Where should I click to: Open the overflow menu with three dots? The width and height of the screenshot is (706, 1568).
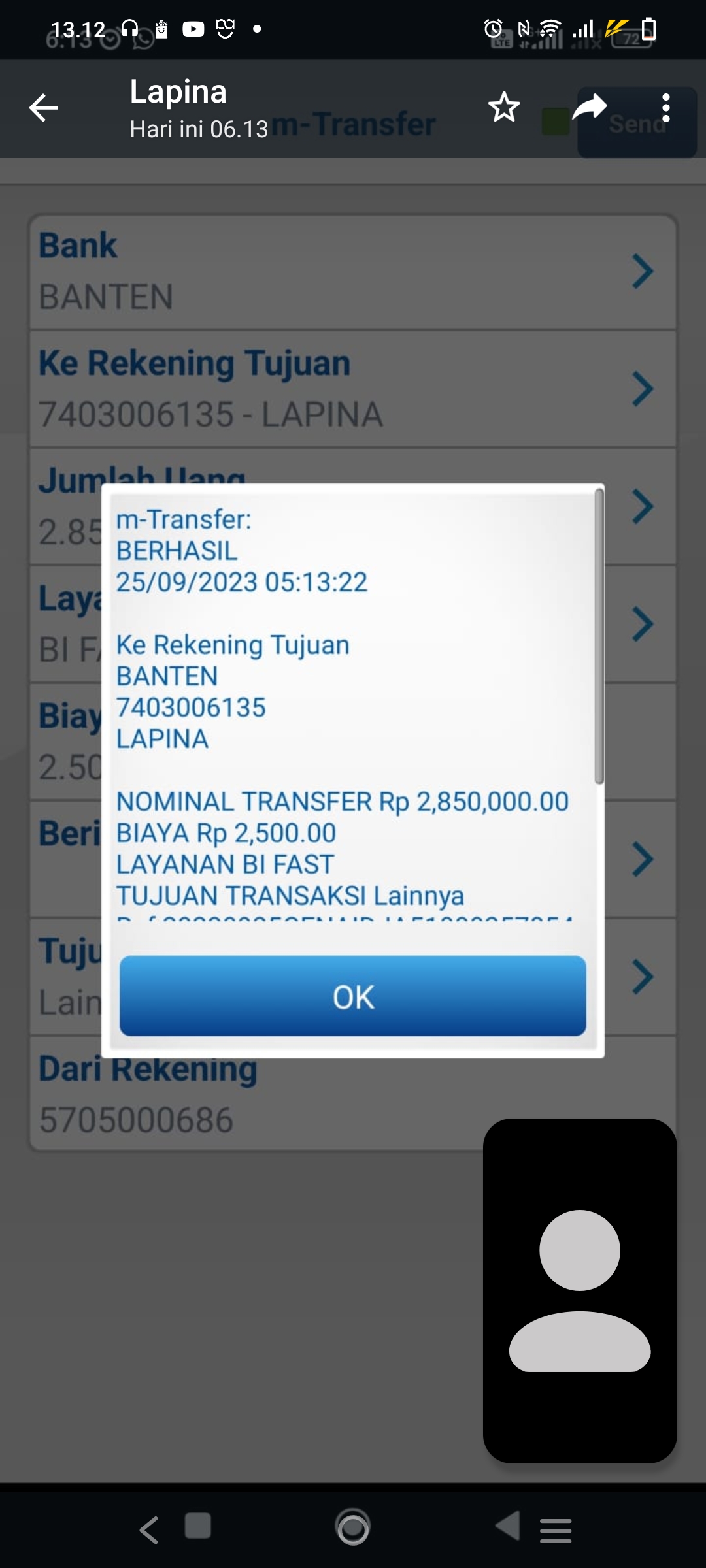665,108
